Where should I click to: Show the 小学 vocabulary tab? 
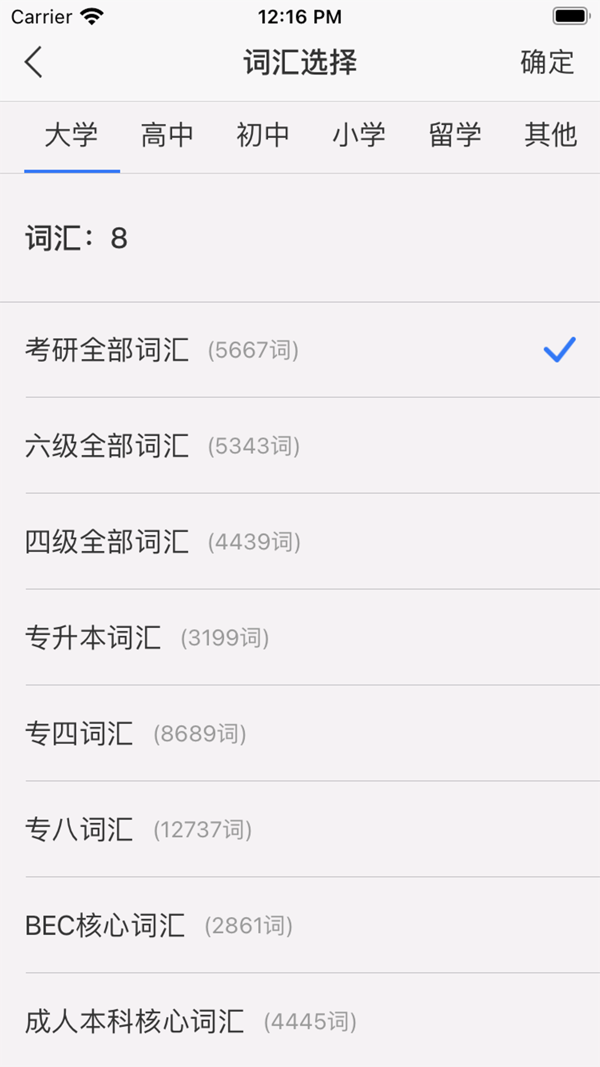359,135
